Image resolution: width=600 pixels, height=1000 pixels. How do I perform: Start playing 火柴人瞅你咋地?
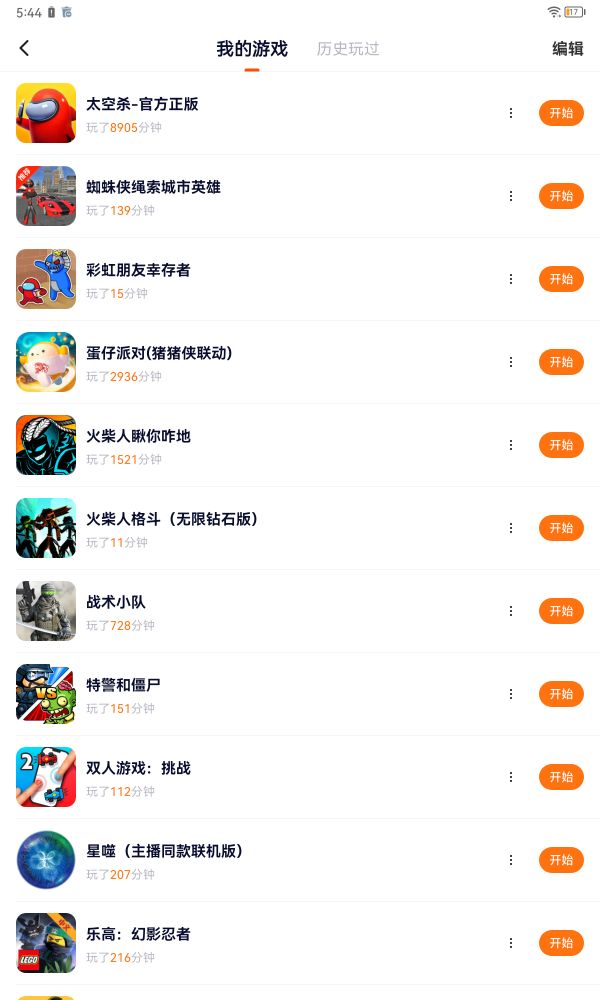561,445
